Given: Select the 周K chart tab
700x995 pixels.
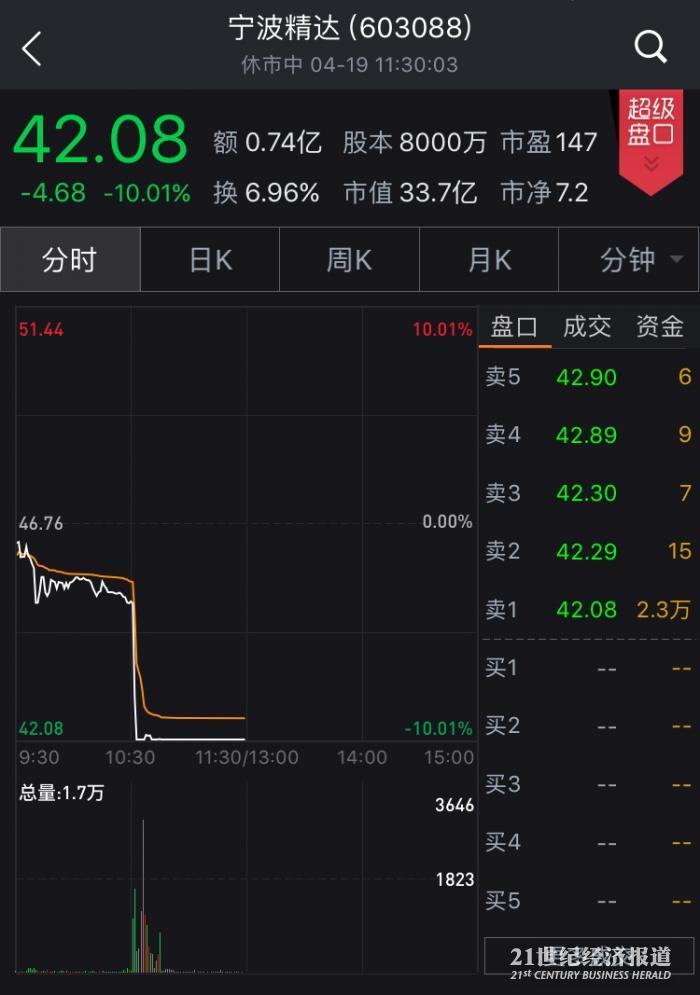Looking at the screenshot, I should tap(349, 260).
